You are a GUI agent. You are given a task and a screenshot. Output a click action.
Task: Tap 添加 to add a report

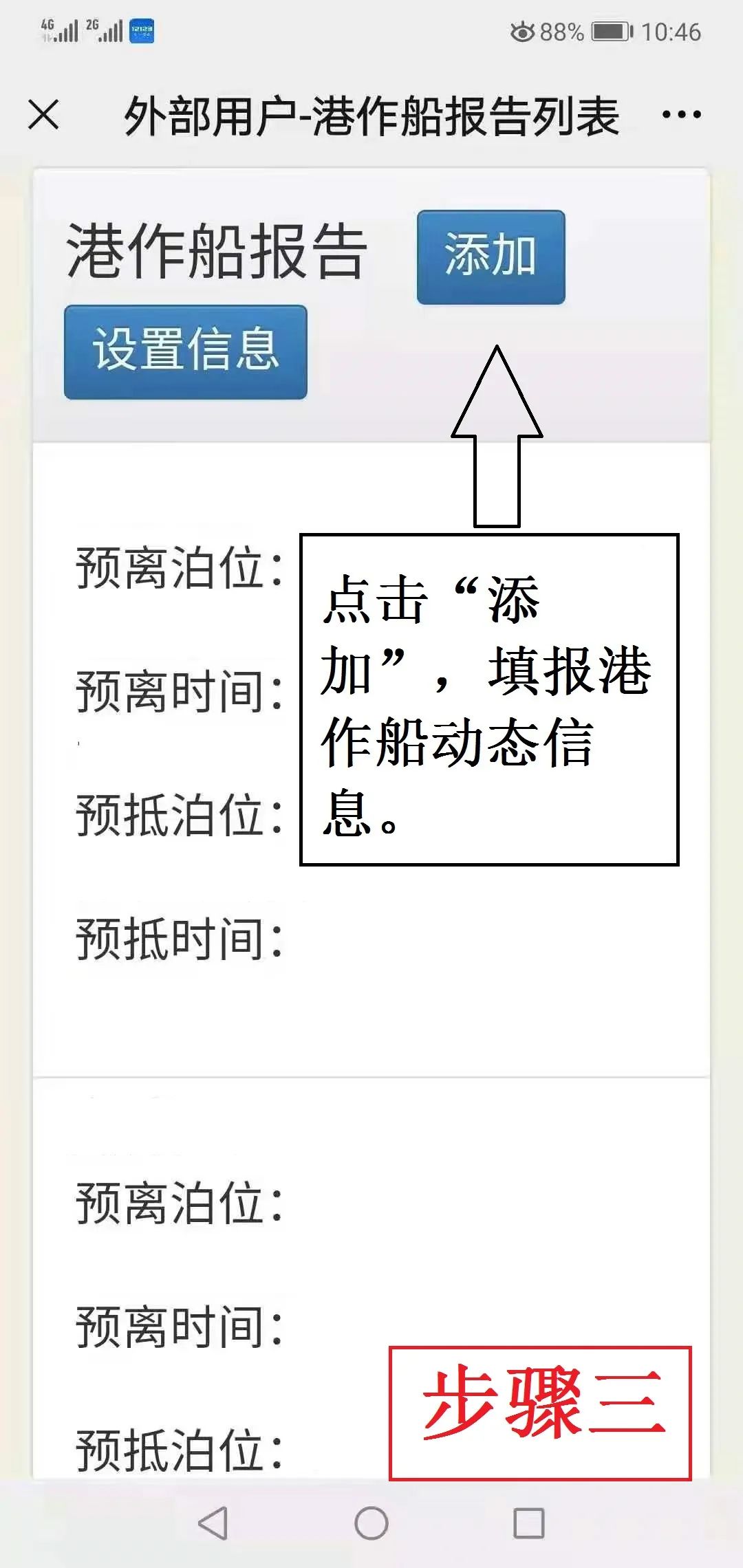[x=491, y=257]
